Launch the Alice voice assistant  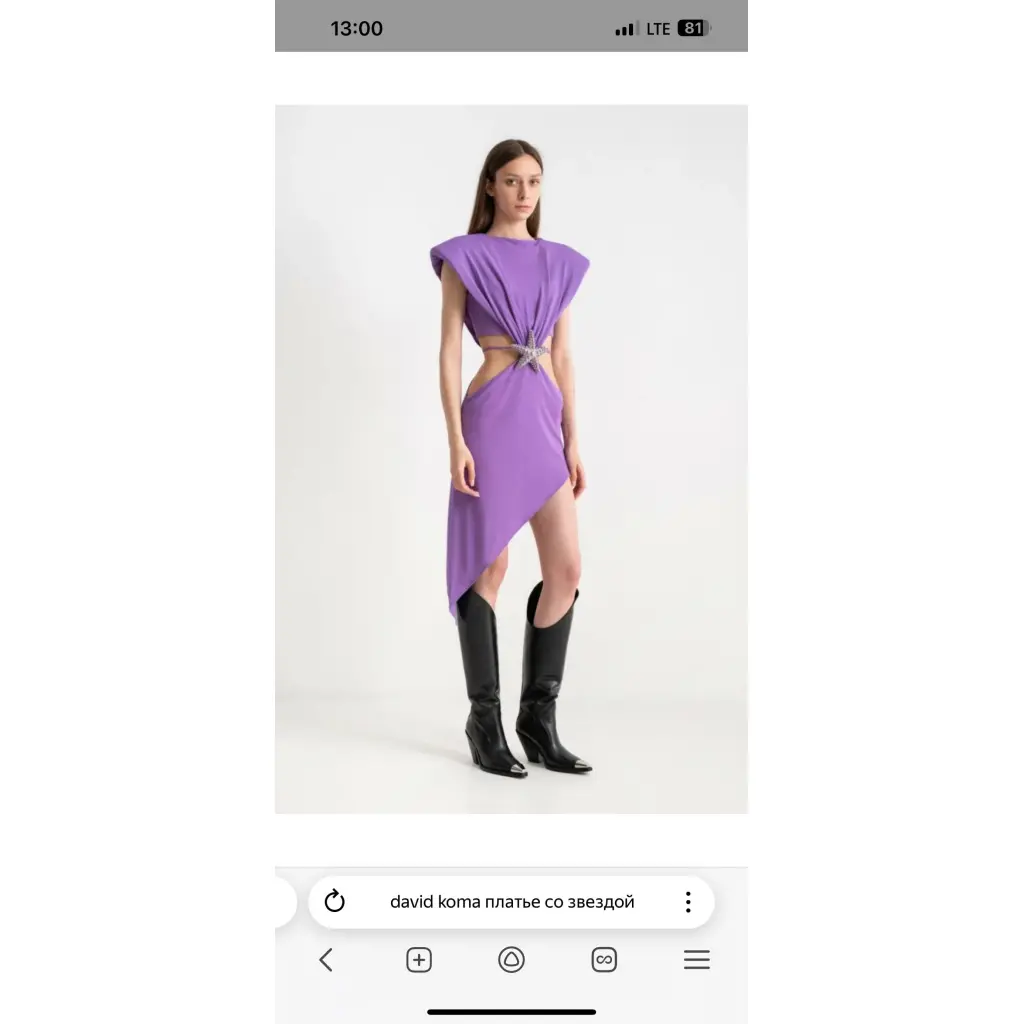pos(511,960)
